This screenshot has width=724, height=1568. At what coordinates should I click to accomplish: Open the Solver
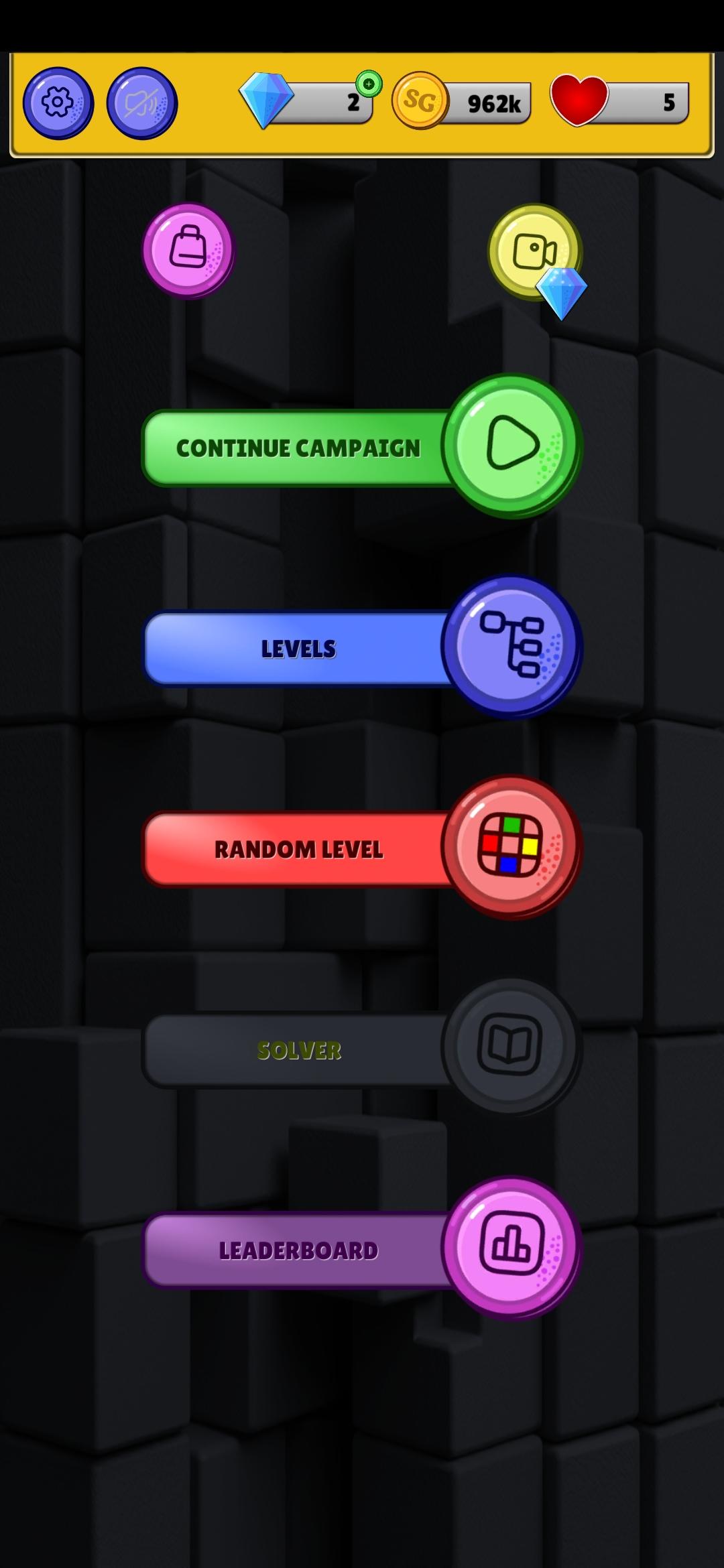click(362, 1049)
